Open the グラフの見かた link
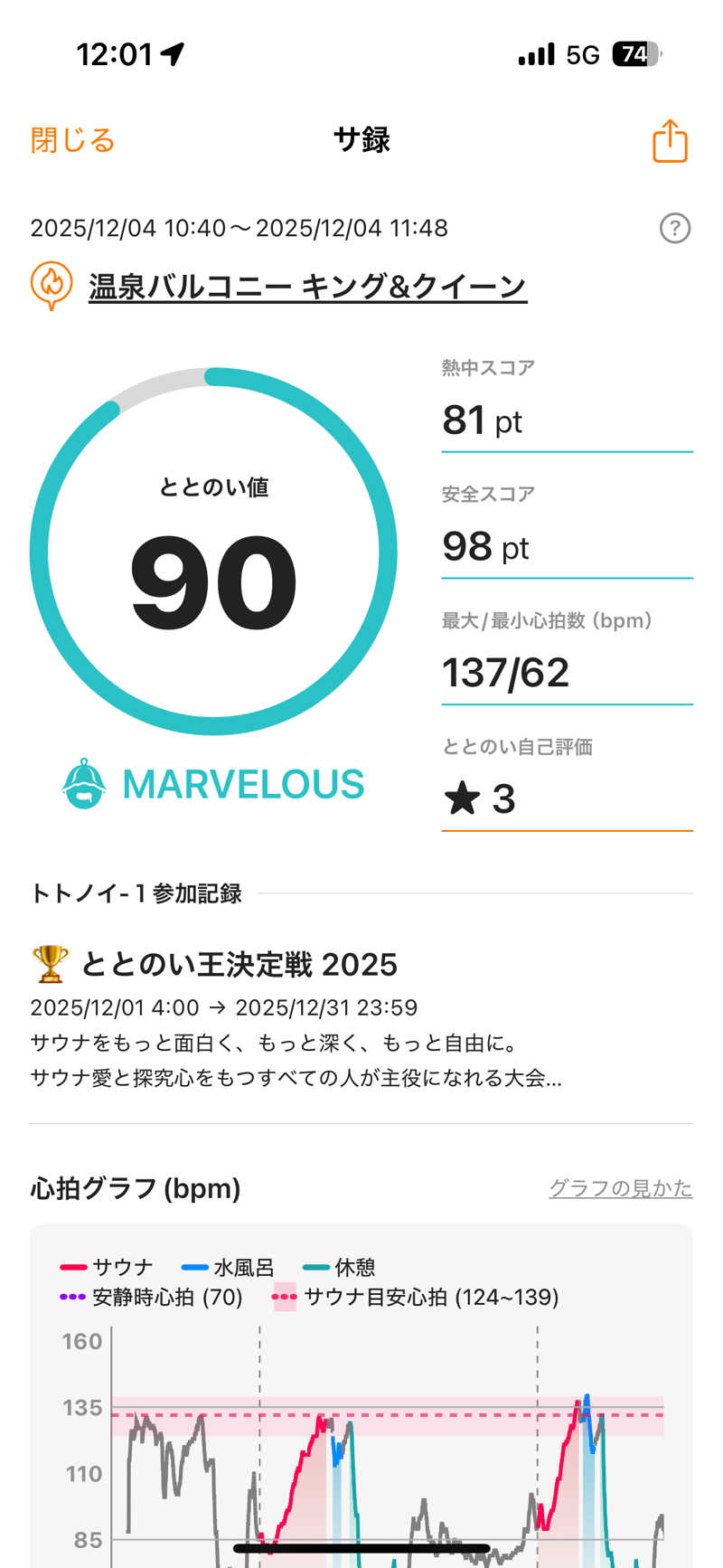The image size is (723, 1568). coord(620,1188)
